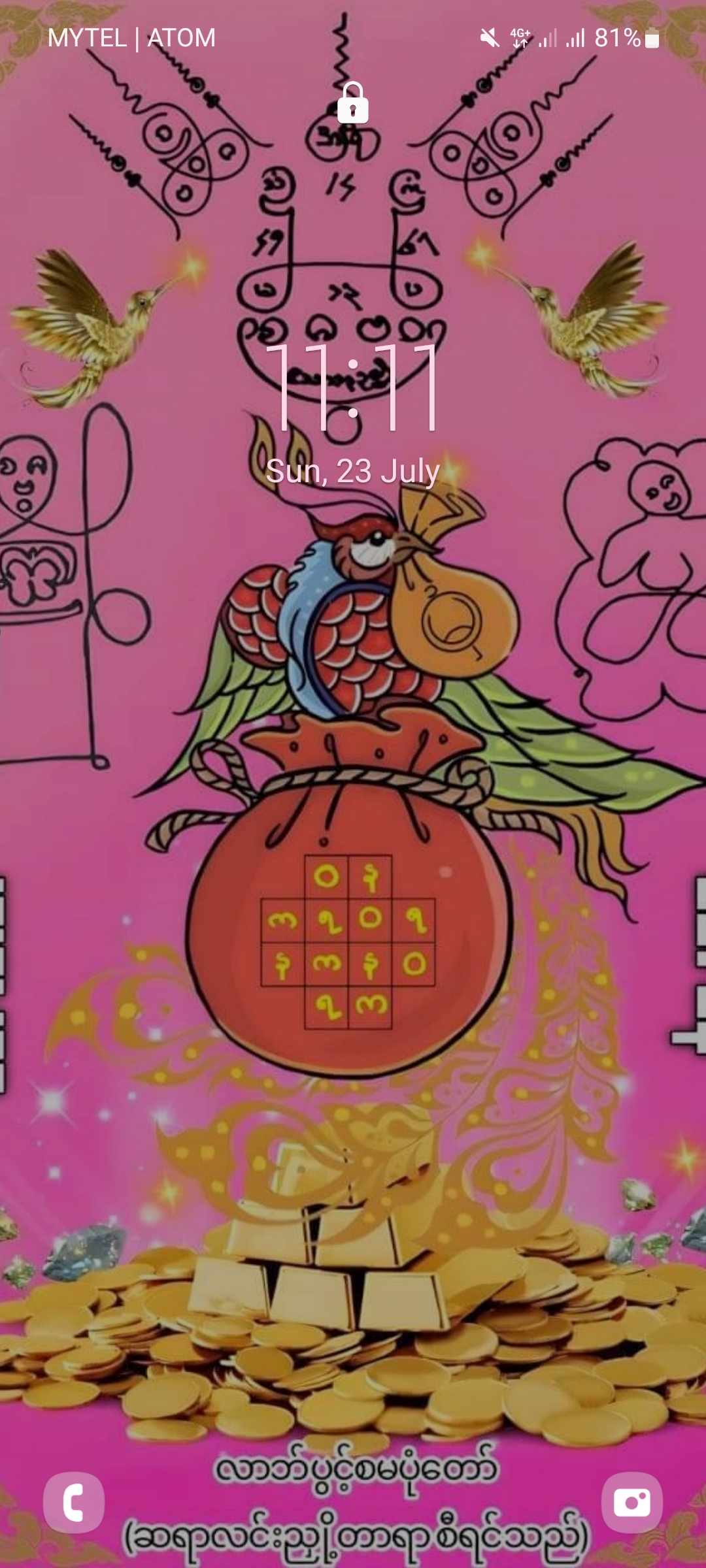The image size is (706, 1568).
Task: Tap the lock icon to unlock
Action: coord(352,103)
